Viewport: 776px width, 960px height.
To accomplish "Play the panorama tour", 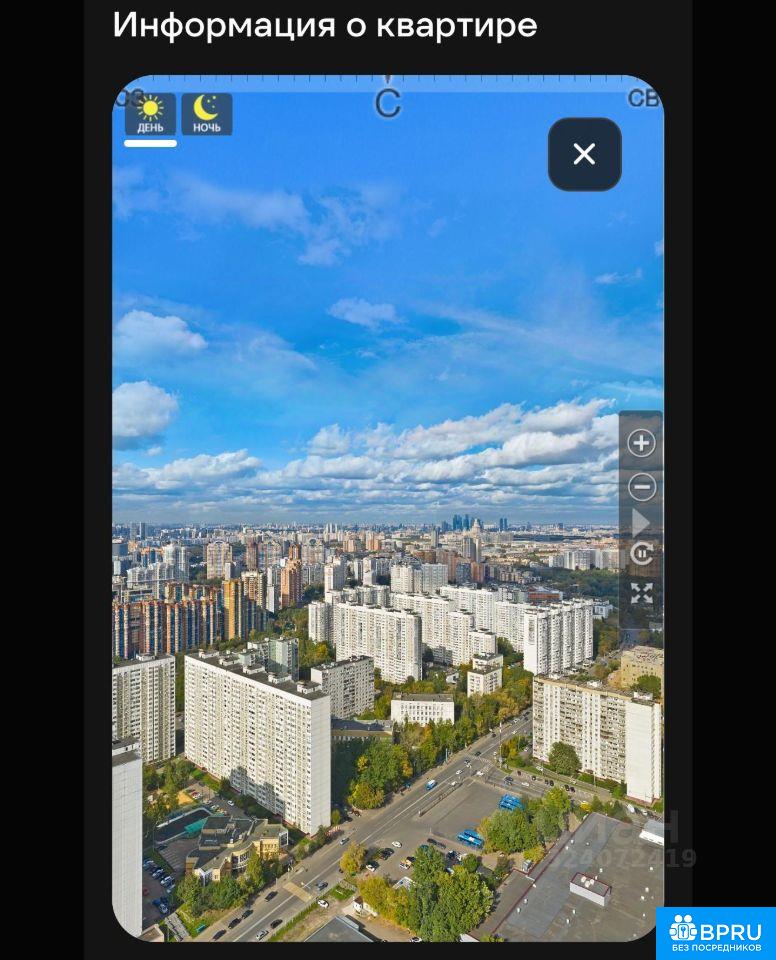I will [641, 522].
